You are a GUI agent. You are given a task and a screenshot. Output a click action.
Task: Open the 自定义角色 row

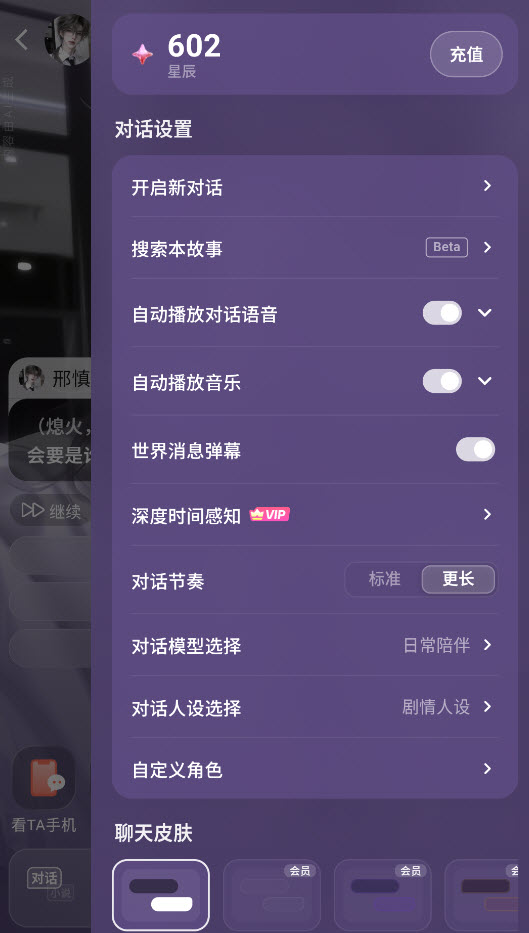314,769
